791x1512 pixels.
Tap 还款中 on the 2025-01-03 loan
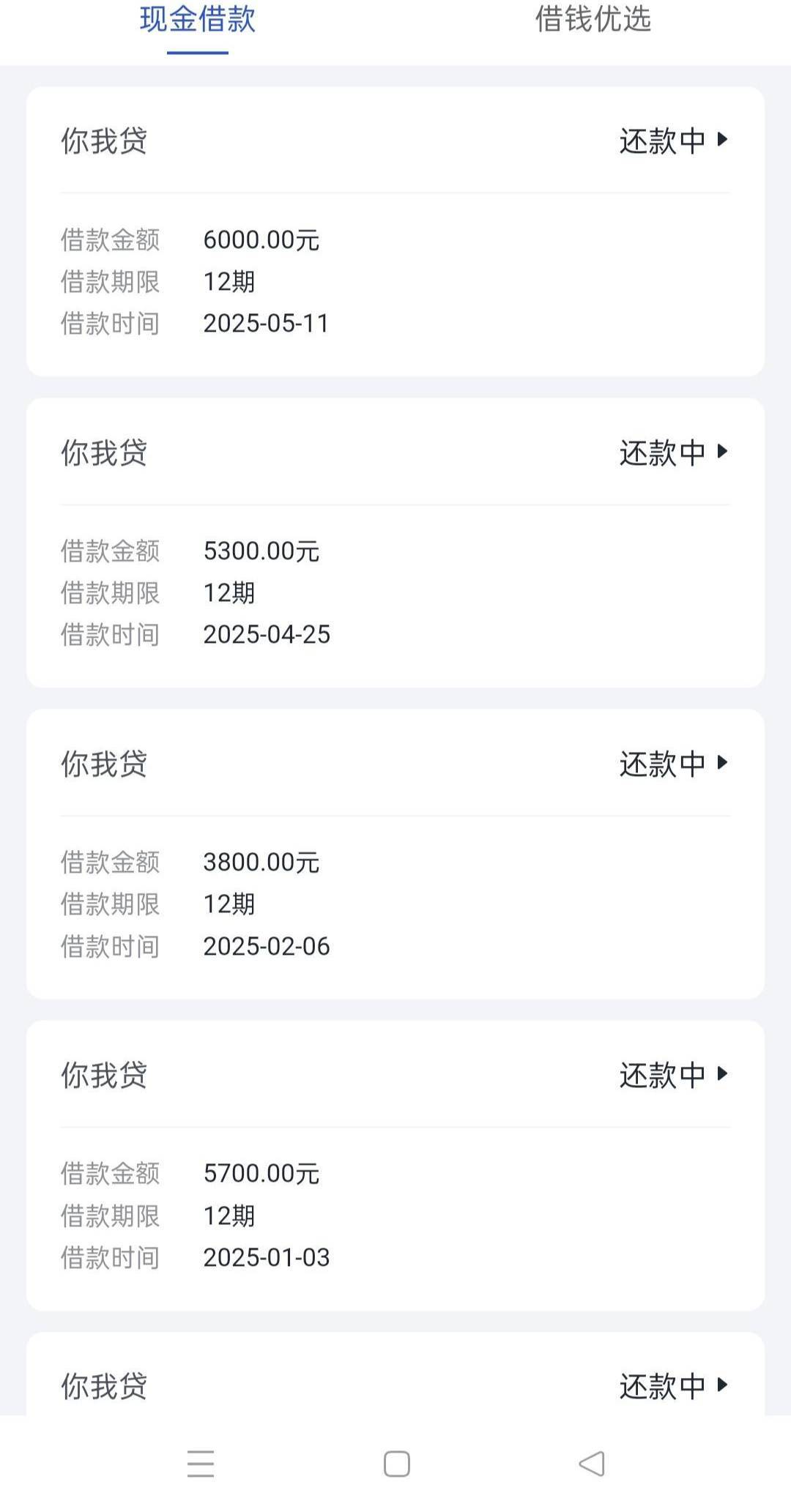click(674, 1075)
